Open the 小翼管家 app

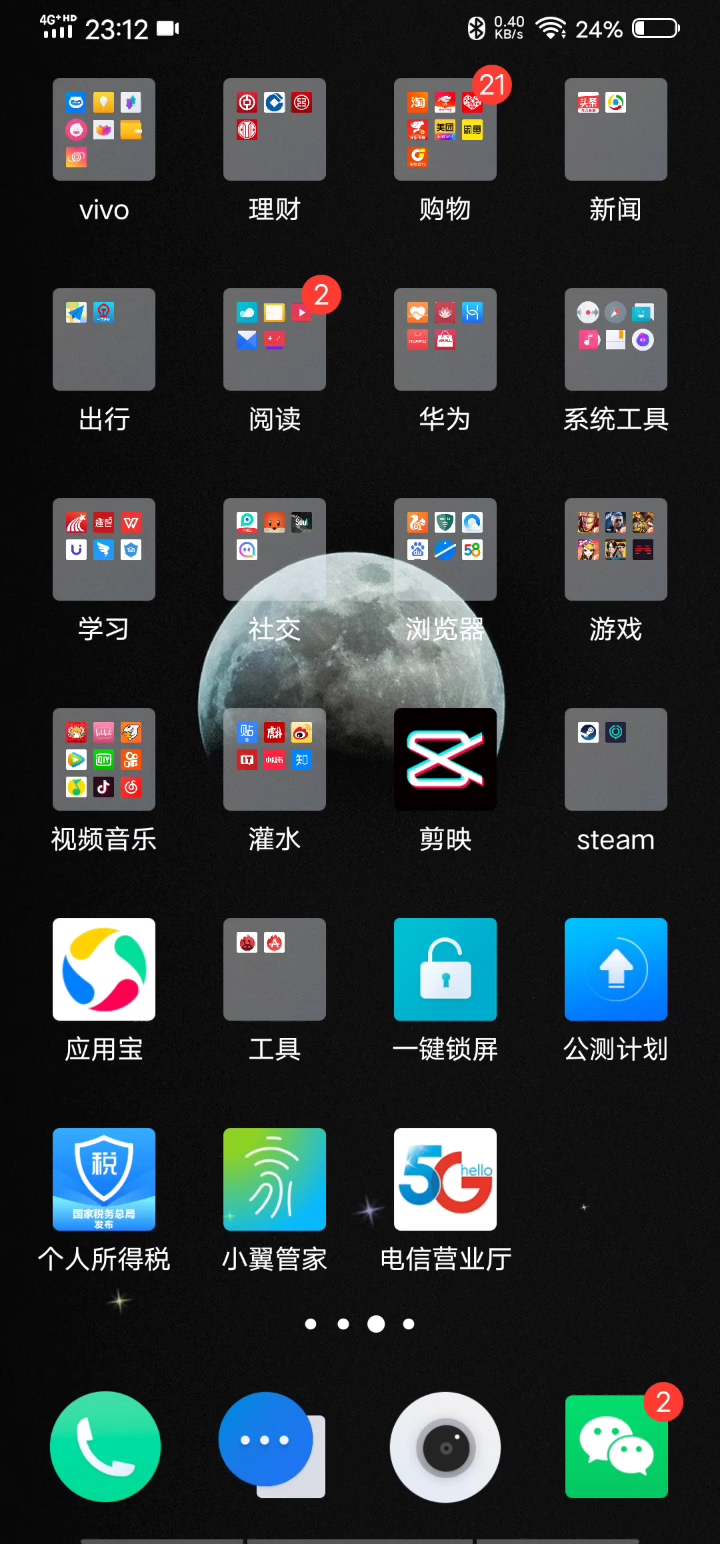(274, 1180)
